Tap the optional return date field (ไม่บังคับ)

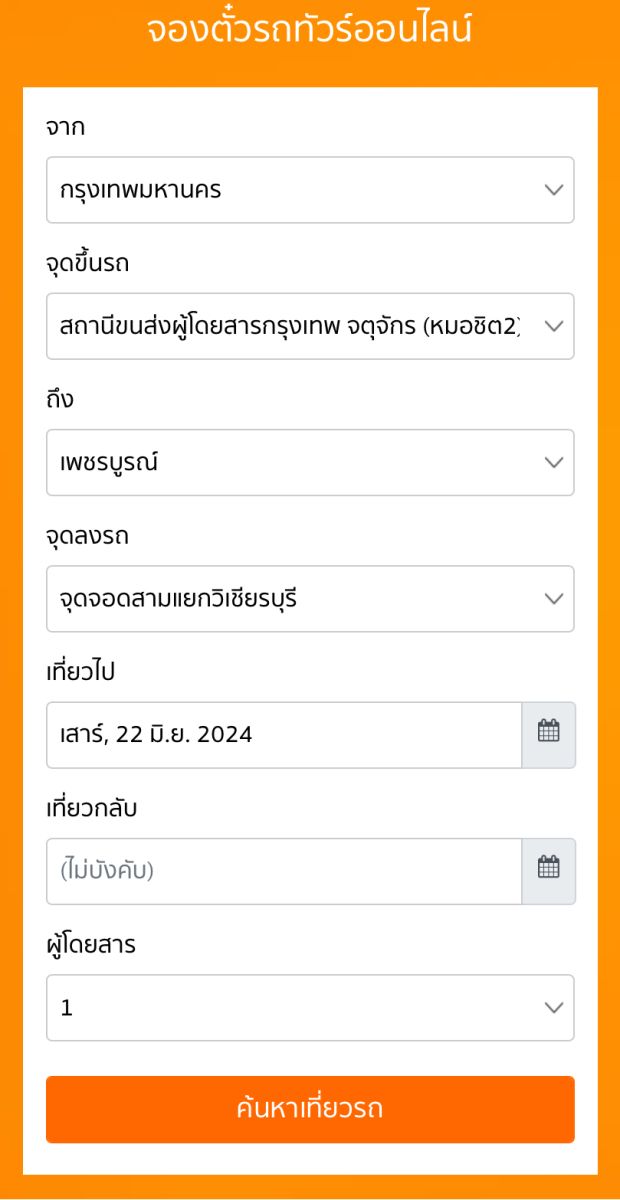[x=284, y=871]
